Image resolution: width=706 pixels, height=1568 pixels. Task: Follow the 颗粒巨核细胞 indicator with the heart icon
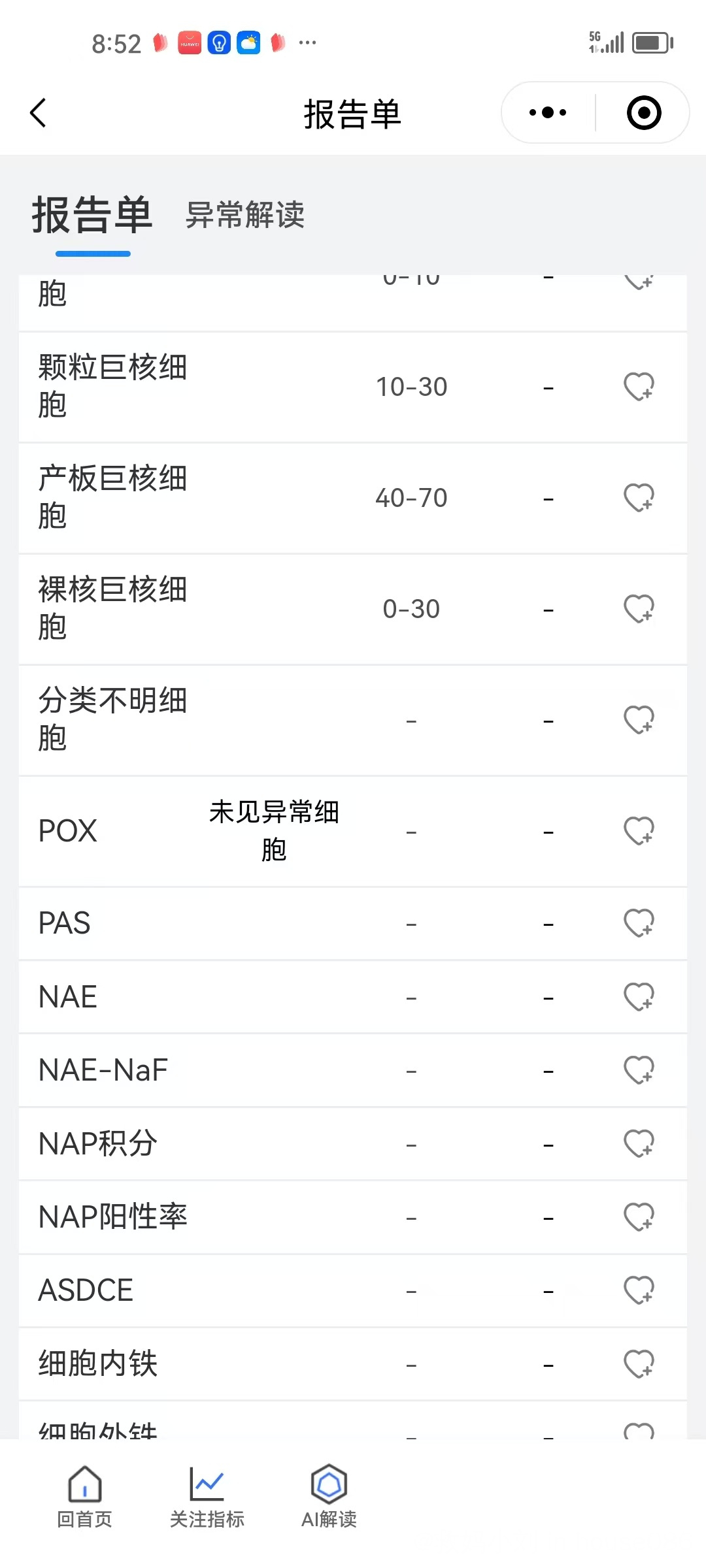pos(639,386)
